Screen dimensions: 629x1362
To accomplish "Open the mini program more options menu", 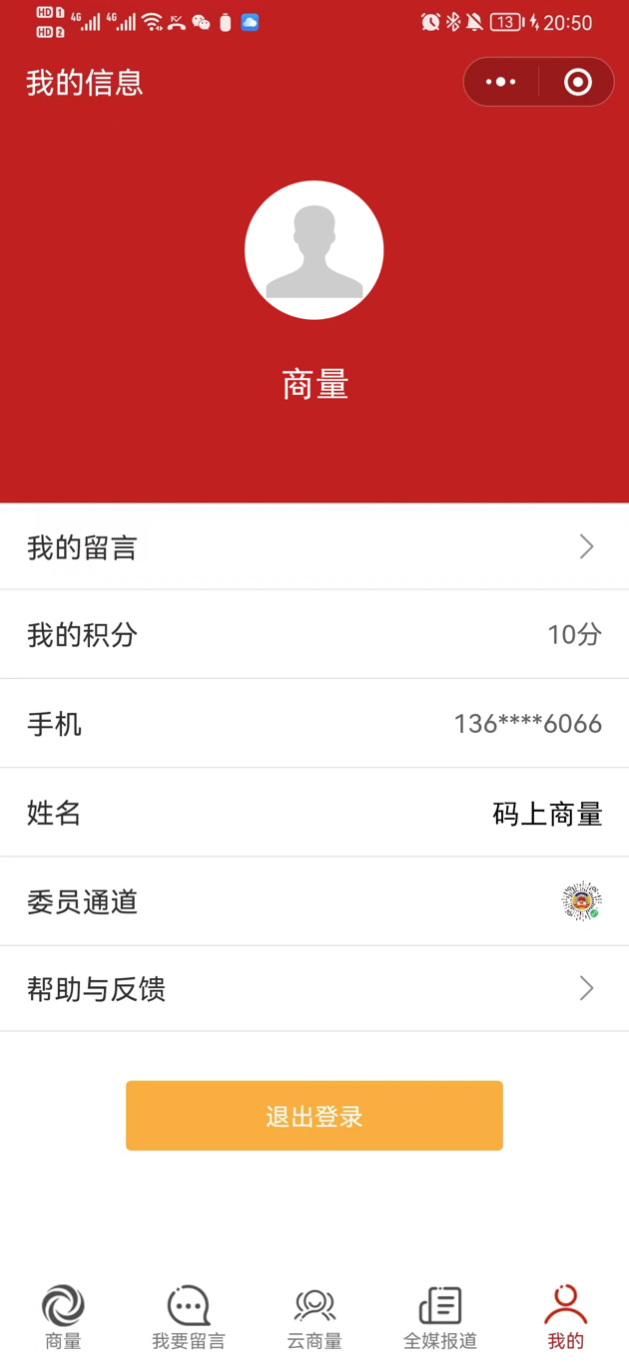I will point(501,82).
